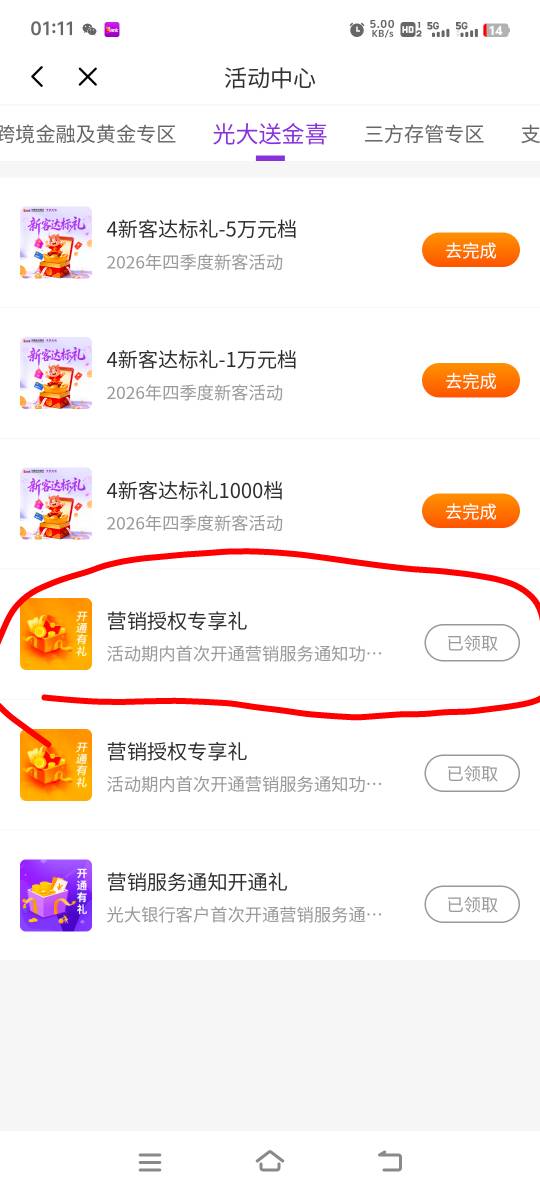540x1194 pixels.
Task: Open the 4新客达标礼-1万元档 activity
Action: [270, 373]
